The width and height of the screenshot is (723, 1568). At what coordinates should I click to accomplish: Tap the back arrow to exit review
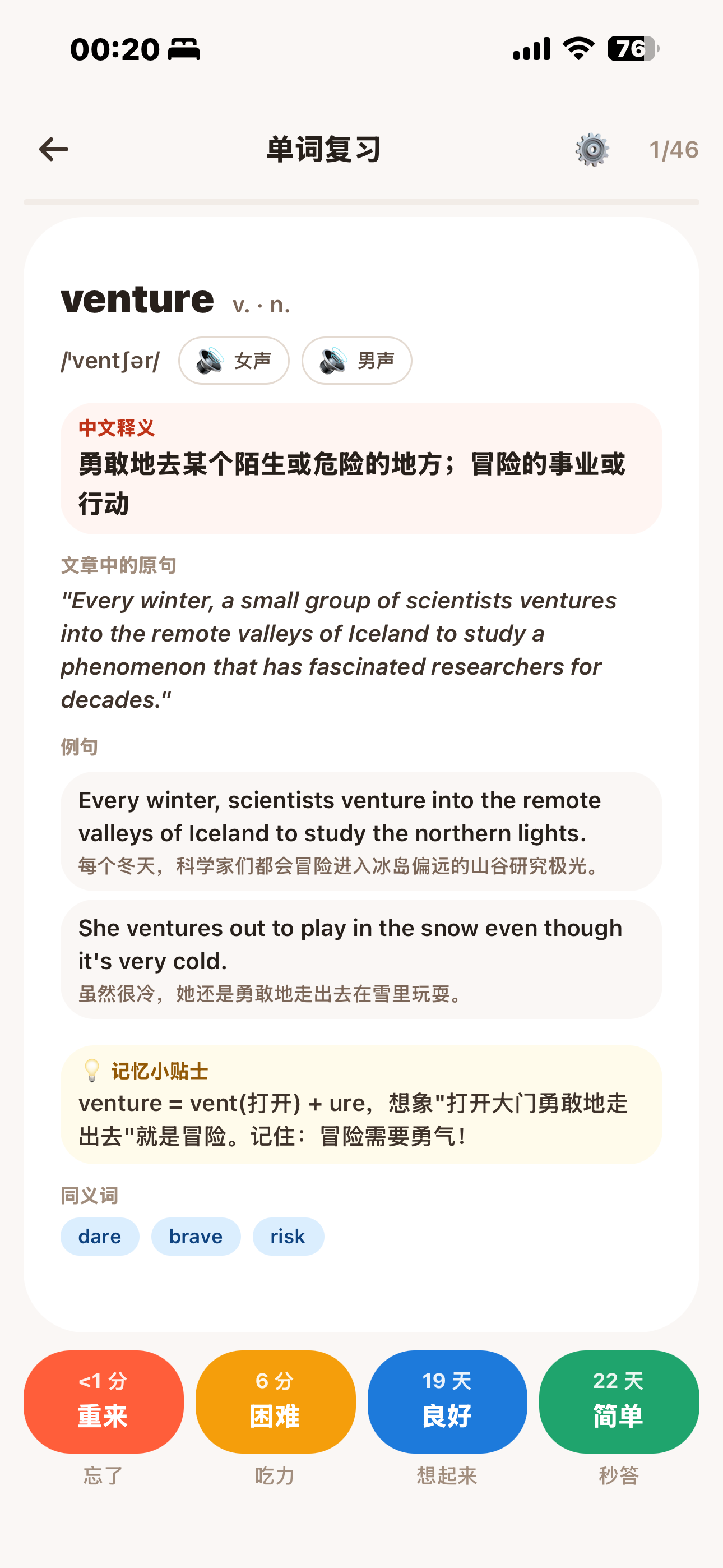[x=54, y=149]
